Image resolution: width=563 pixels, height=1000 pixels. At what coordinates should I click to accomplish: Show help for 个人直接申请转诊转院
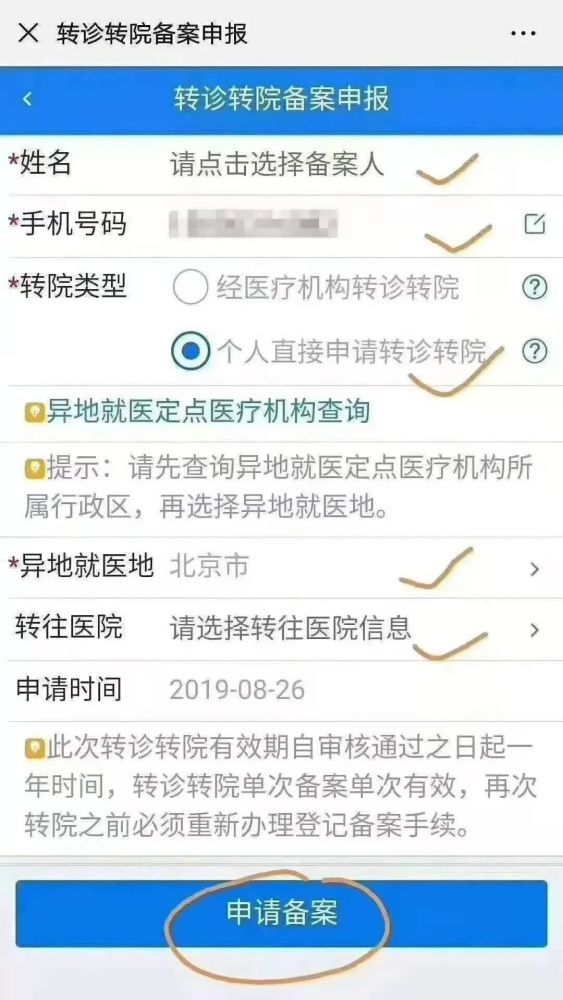[x=534, y=351]
